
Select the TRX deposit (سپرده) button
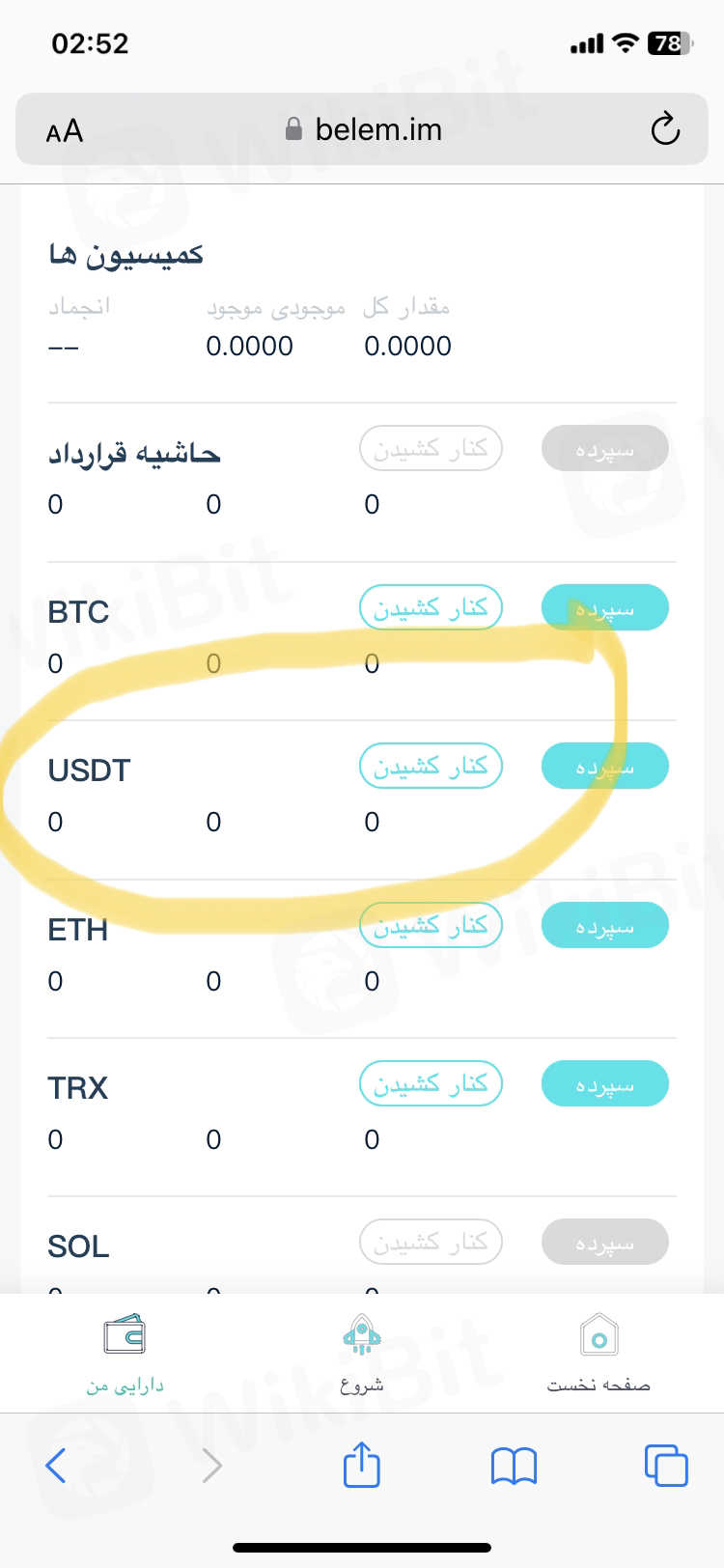[604, 1084]
